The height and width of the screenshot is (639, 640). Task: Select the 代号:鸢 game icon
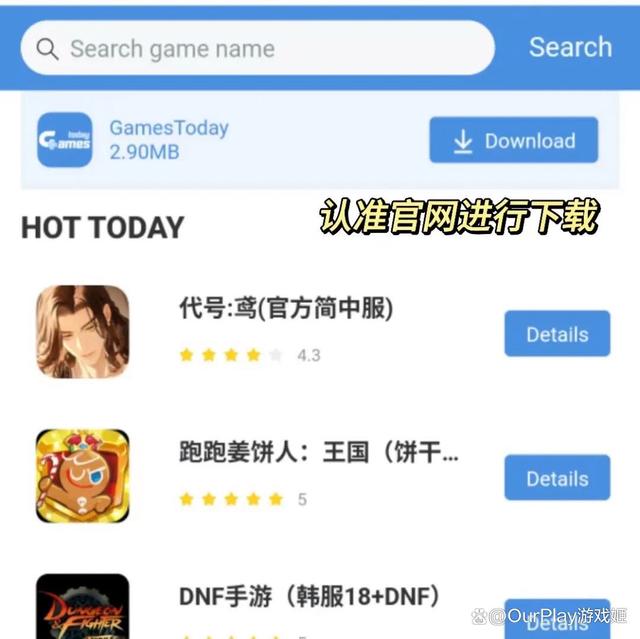pyautogui.click(x=83, y=332)
